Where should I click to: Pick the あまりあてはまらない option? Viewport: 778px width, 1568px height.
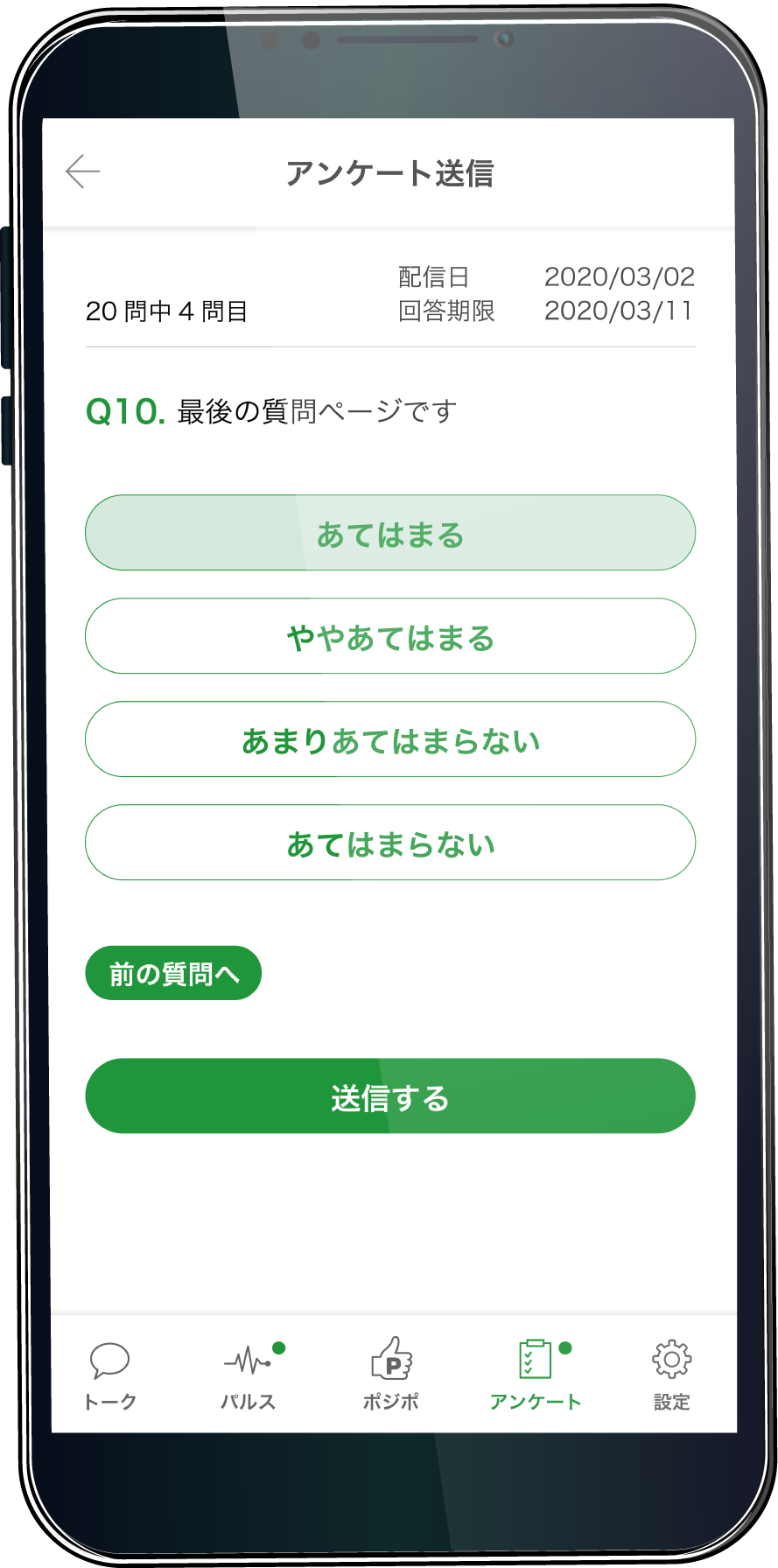coord(390,739)
